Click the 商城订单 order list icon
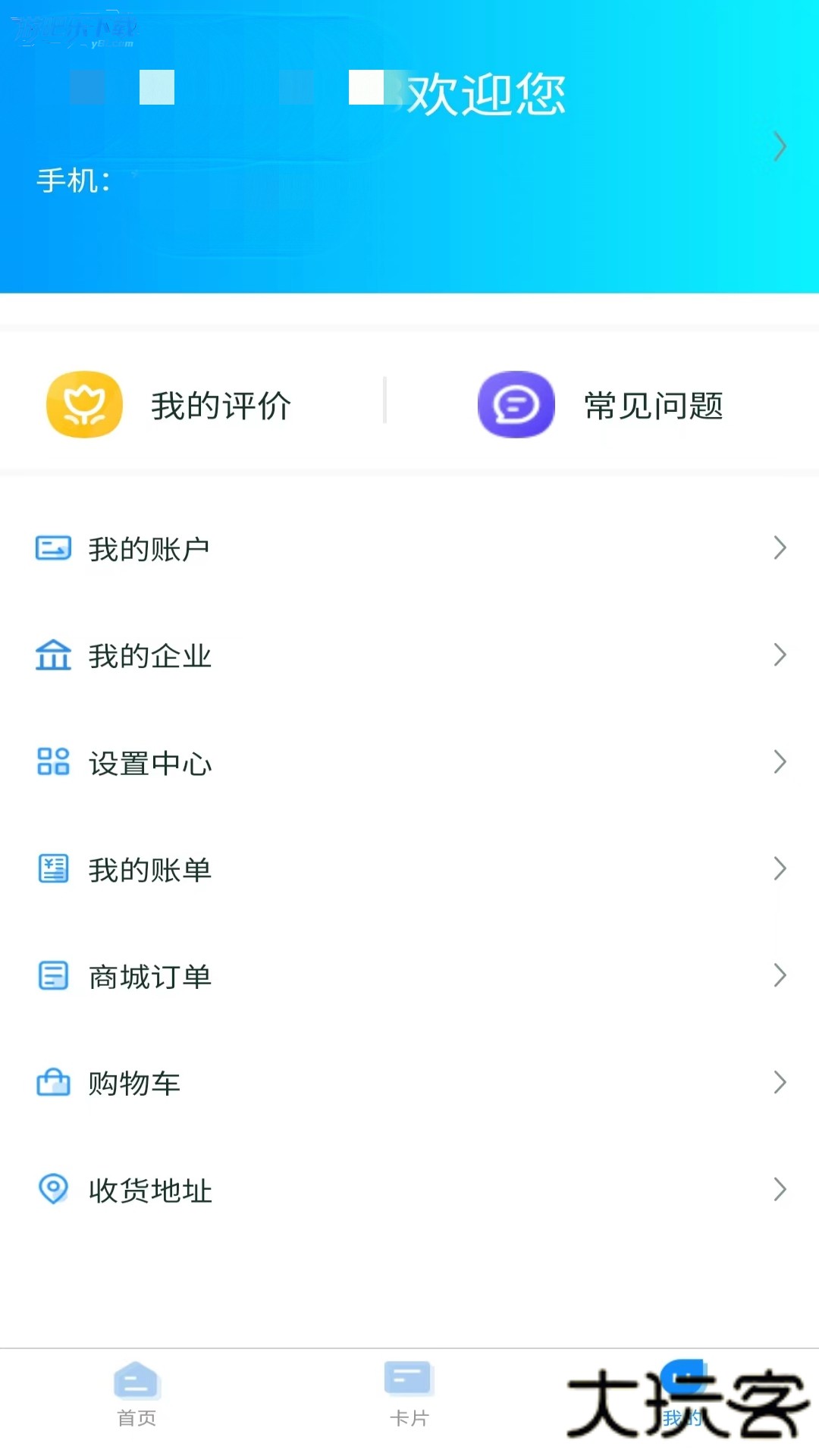This screenshot has height=1456, width=819. [52, 977]
